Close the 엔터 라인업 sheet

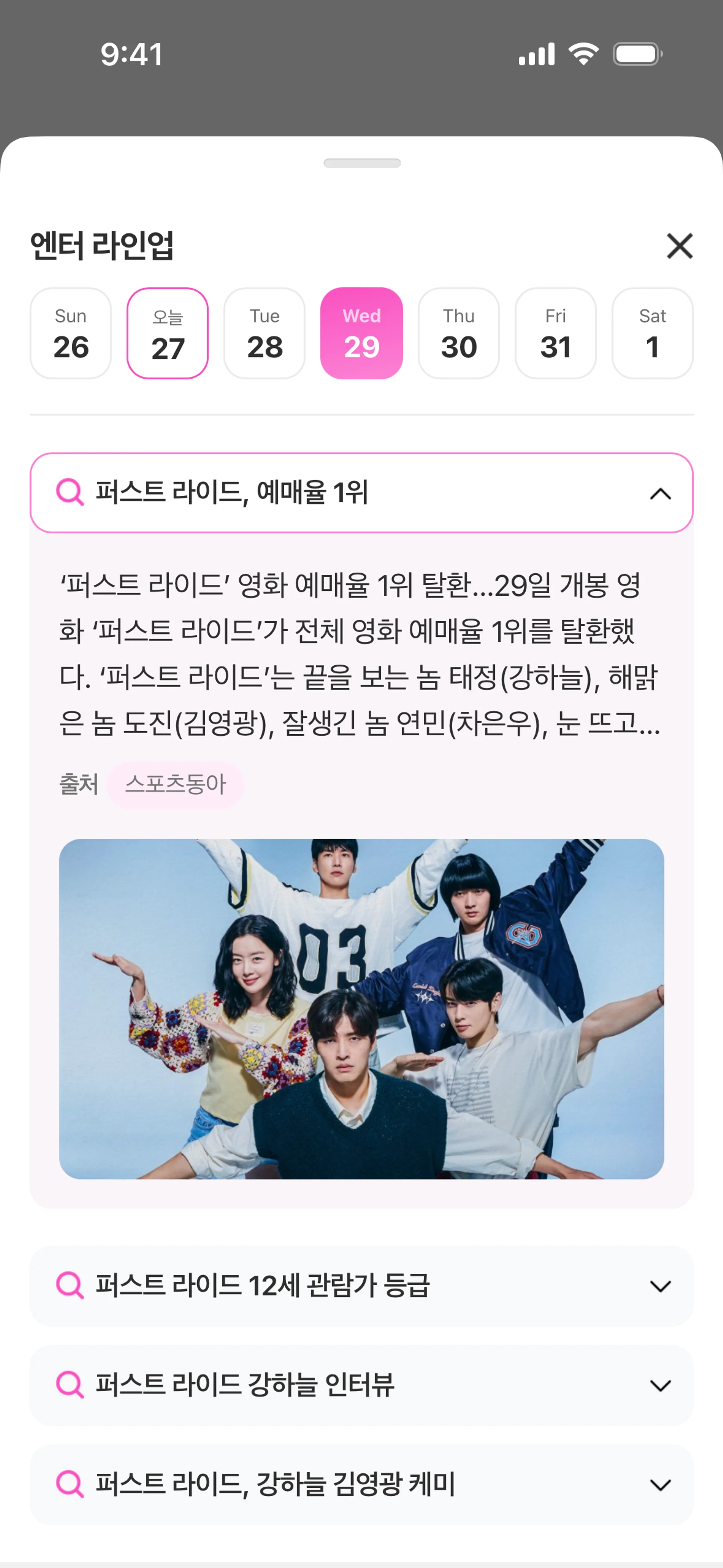point(679,246)
